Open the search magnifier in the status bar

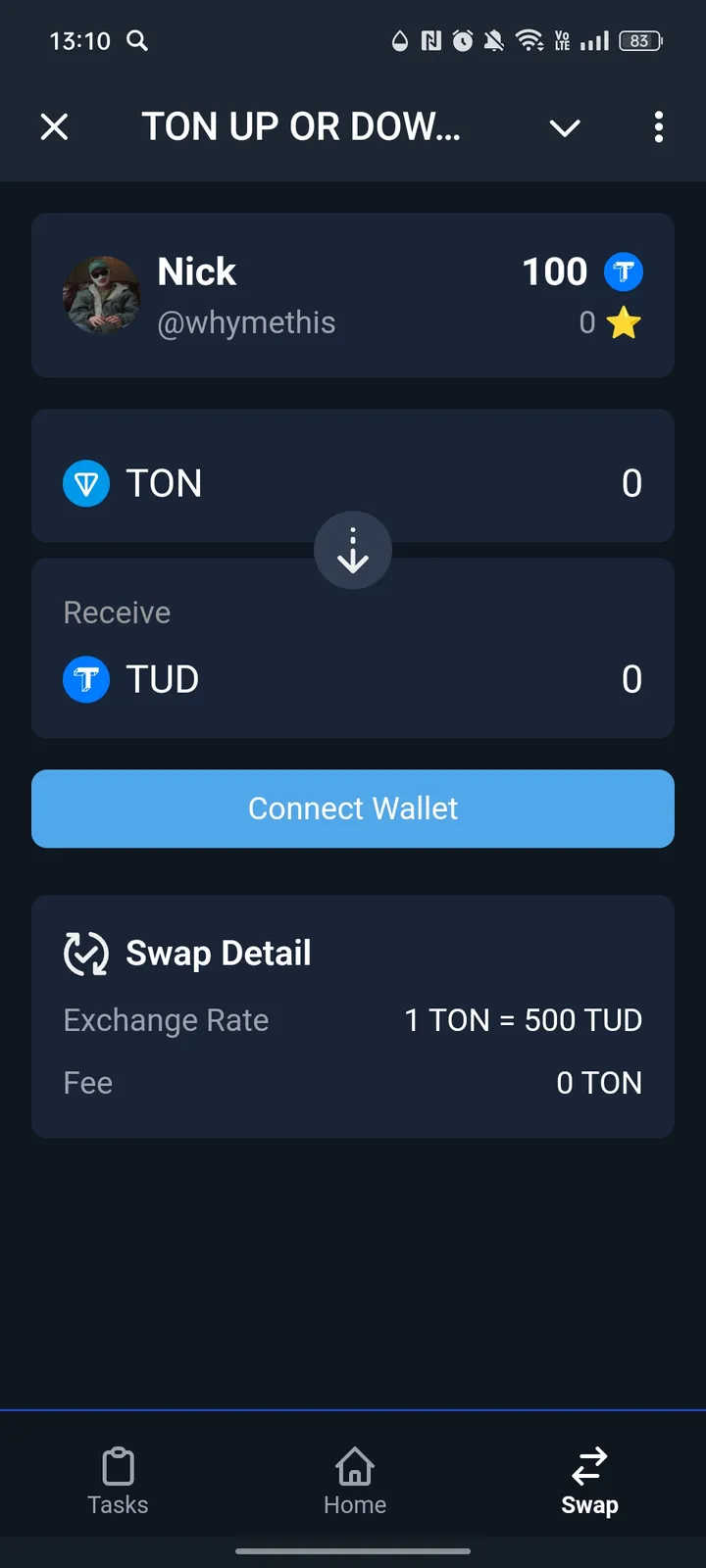tap(137, 41)
